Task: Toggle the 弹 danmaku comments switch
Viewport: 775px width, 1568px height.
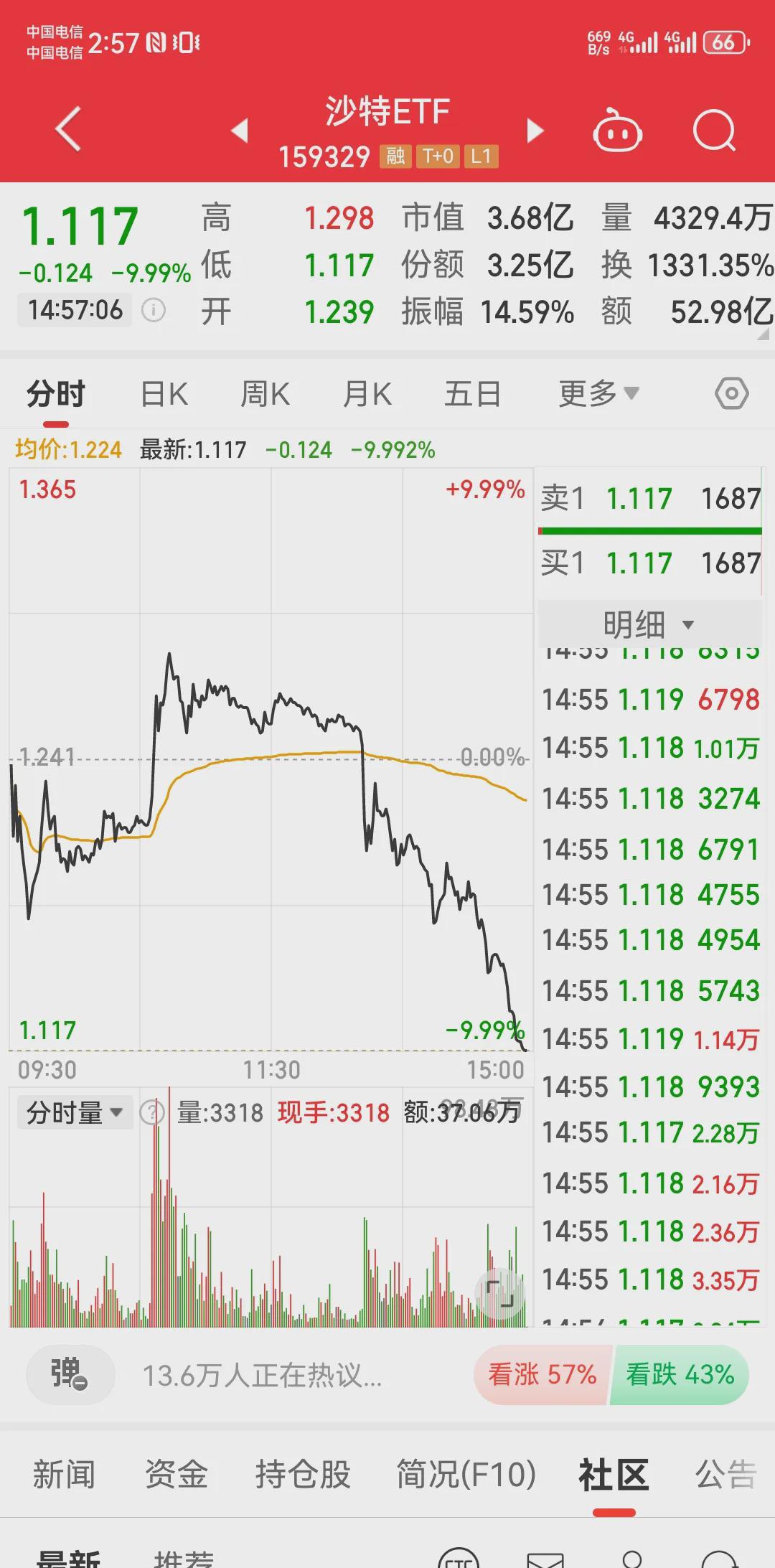Action: (x=70, y=1374)
